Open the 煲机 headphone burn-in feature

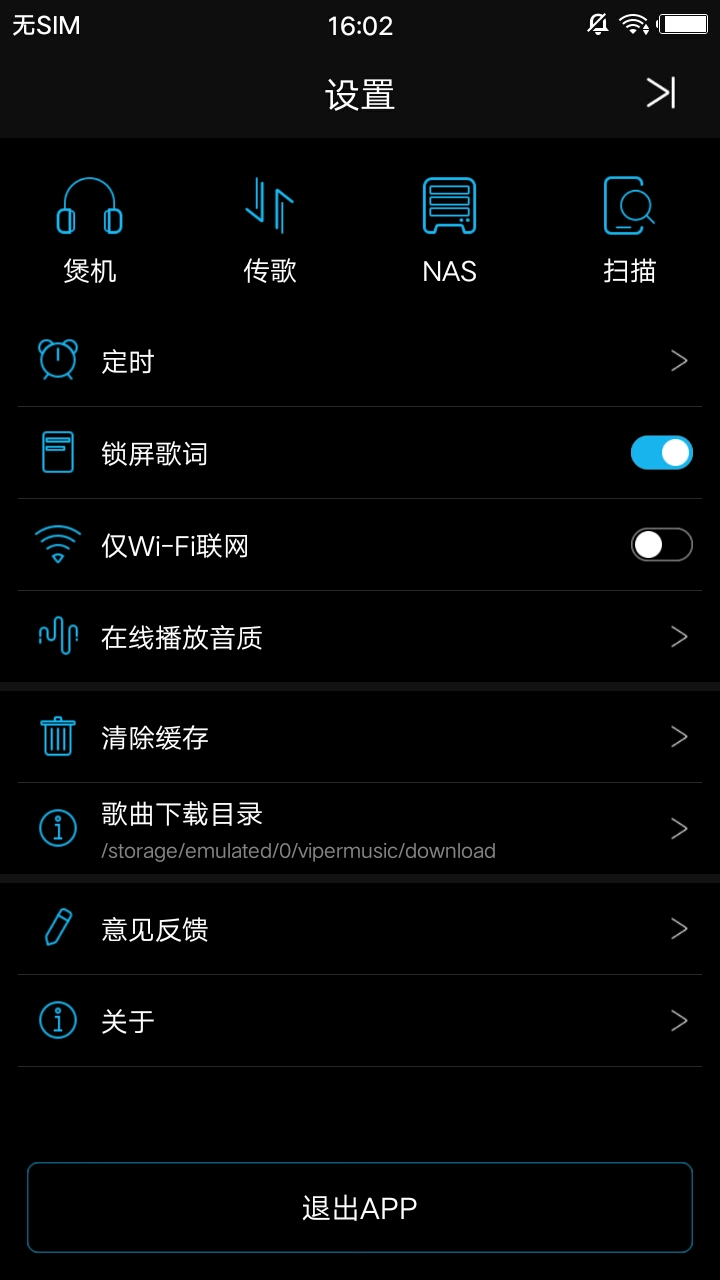tap(90, 230)
